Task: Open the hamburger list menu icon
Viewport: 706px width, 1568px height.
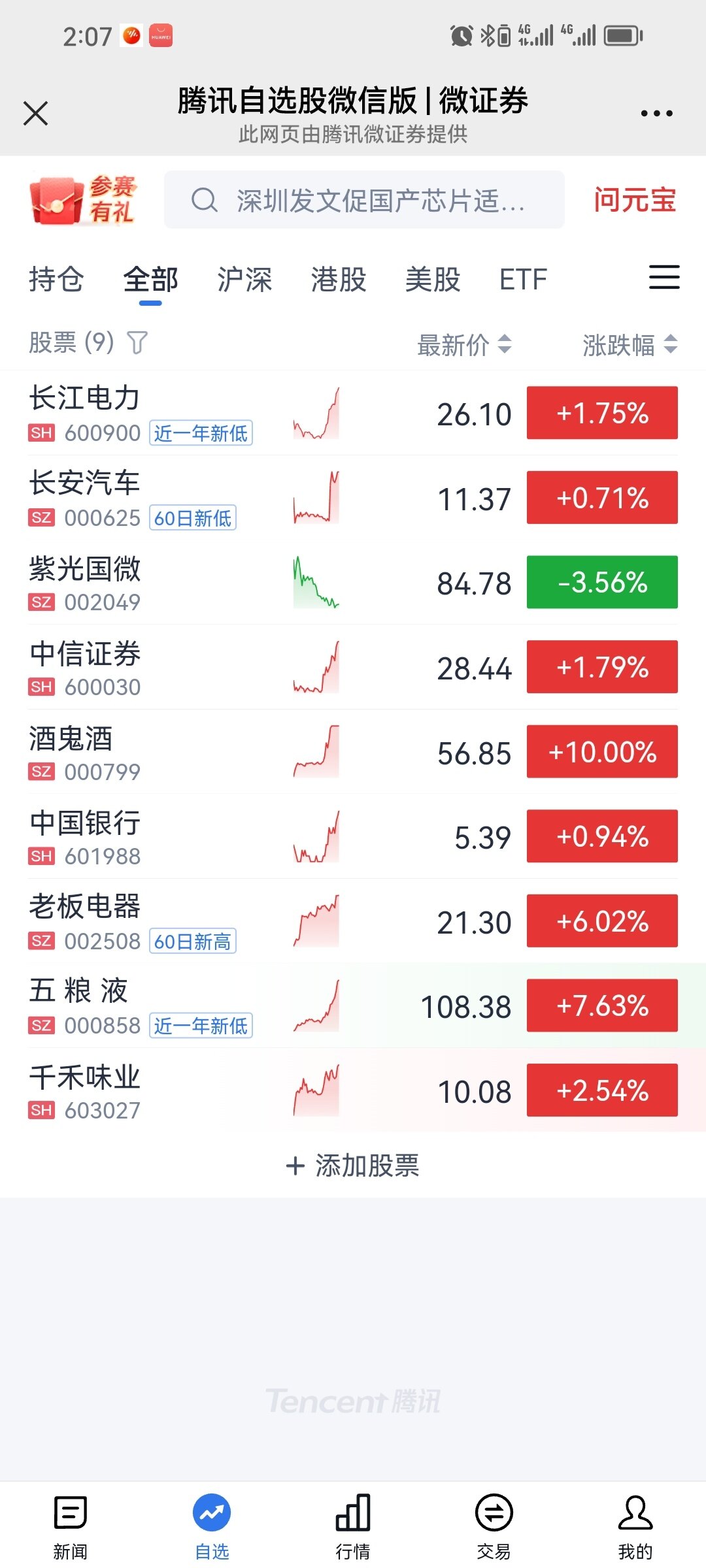Action: [664, 277]
